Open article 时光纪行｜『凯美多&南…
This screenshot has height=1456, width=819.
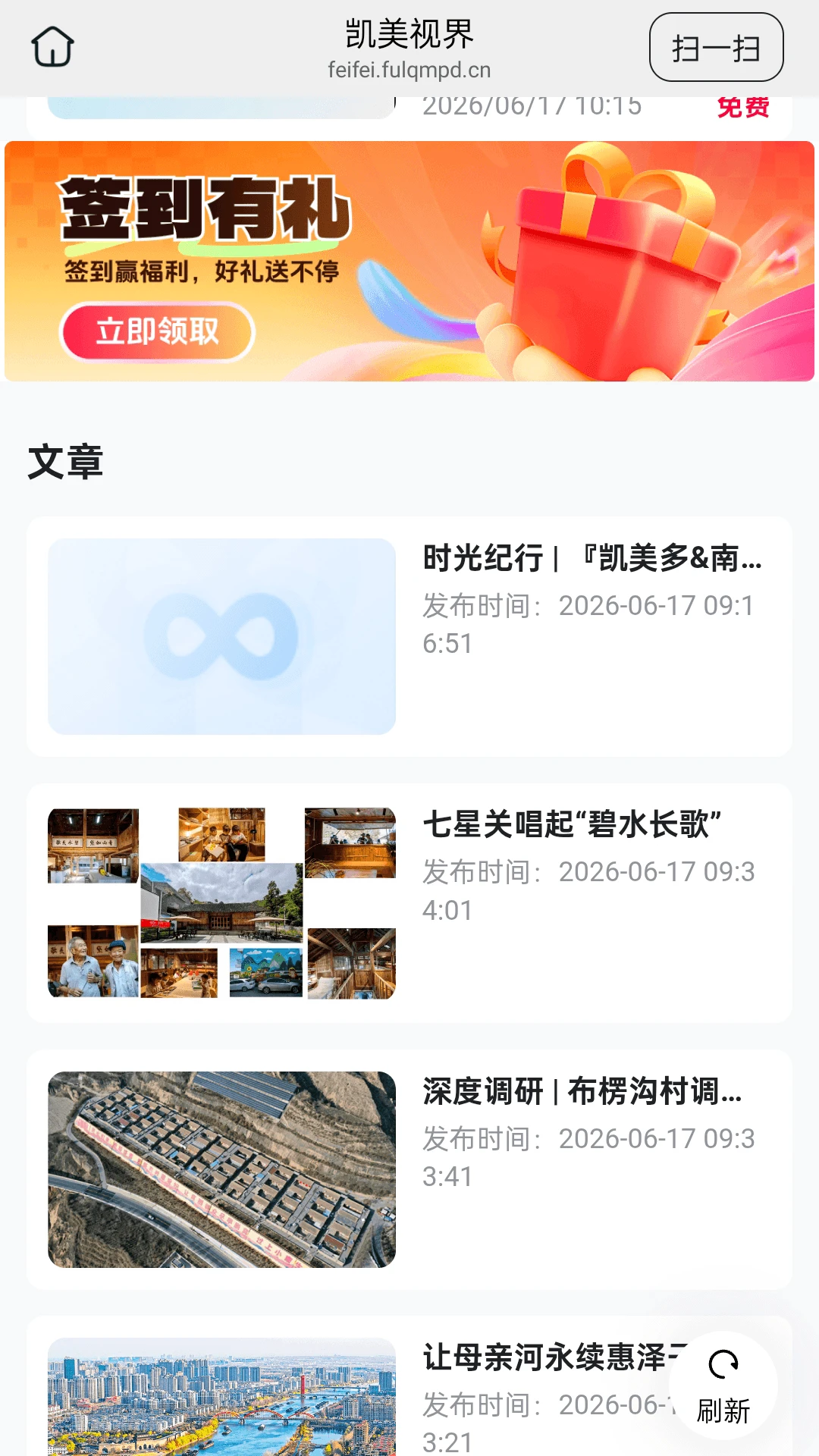pos(409,636)
